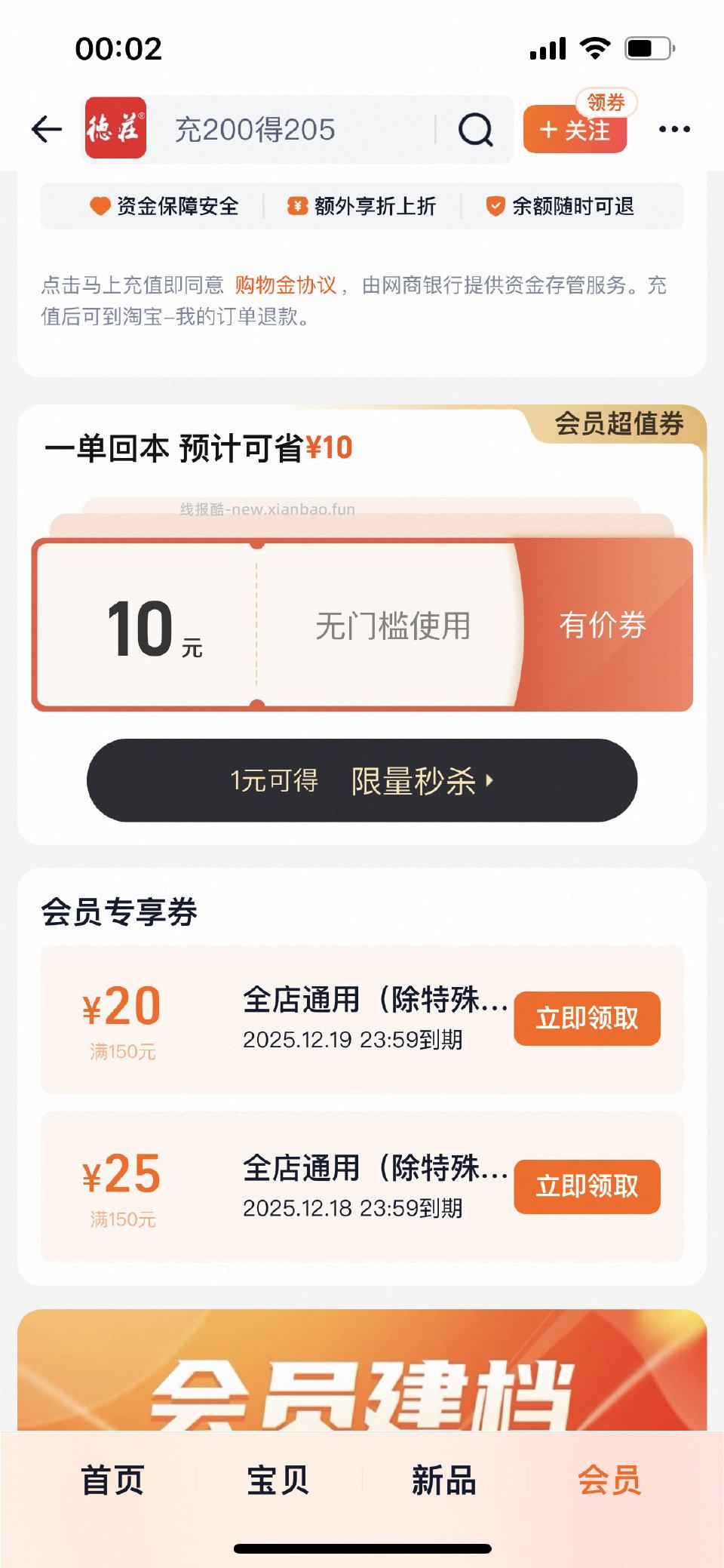The image size is (724, 1568).
Task: Open the 首页 tab
Action: (x=113, y=1480)
